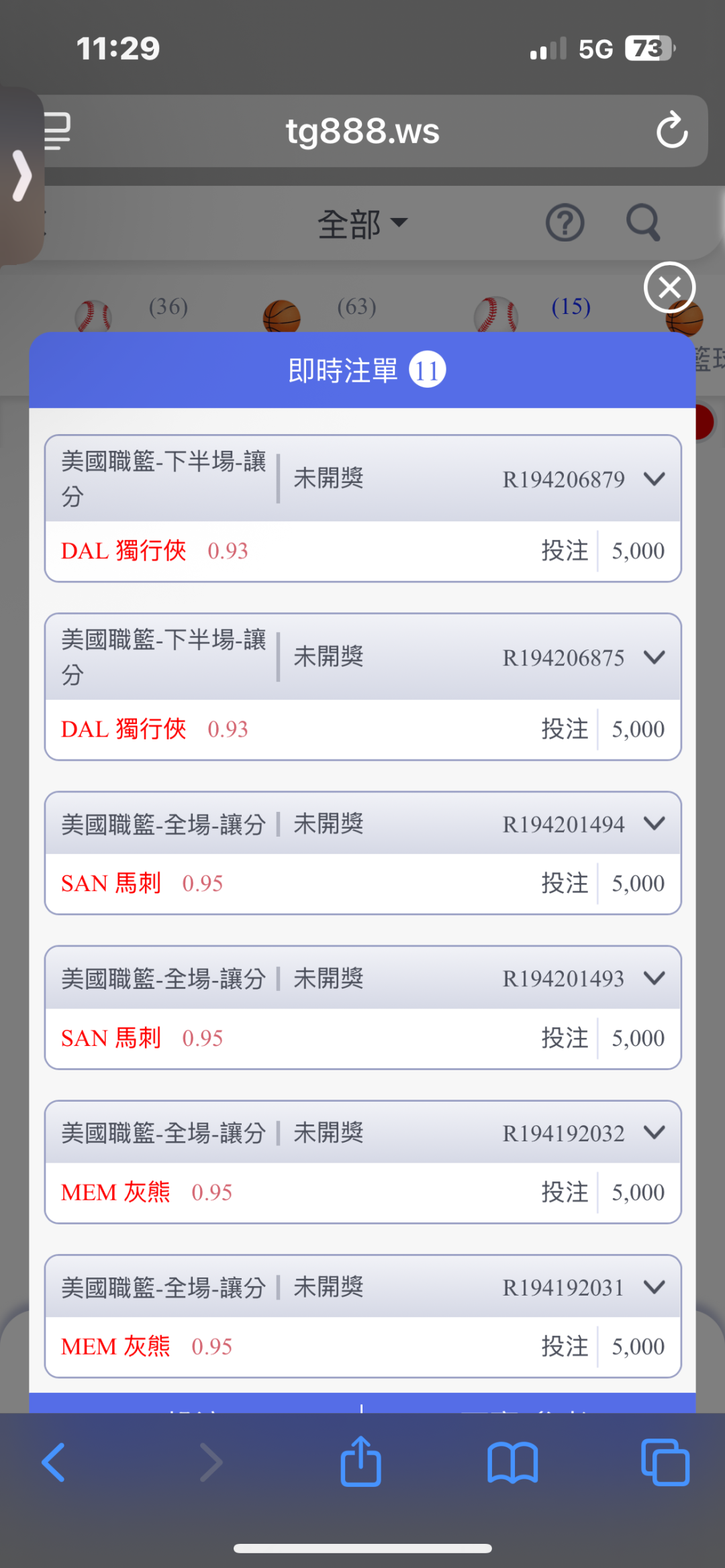The image size is (725, 1568).
Task: Expand bet slip R194206875 details
Action: pyautogui.click(x=654, y=658)
